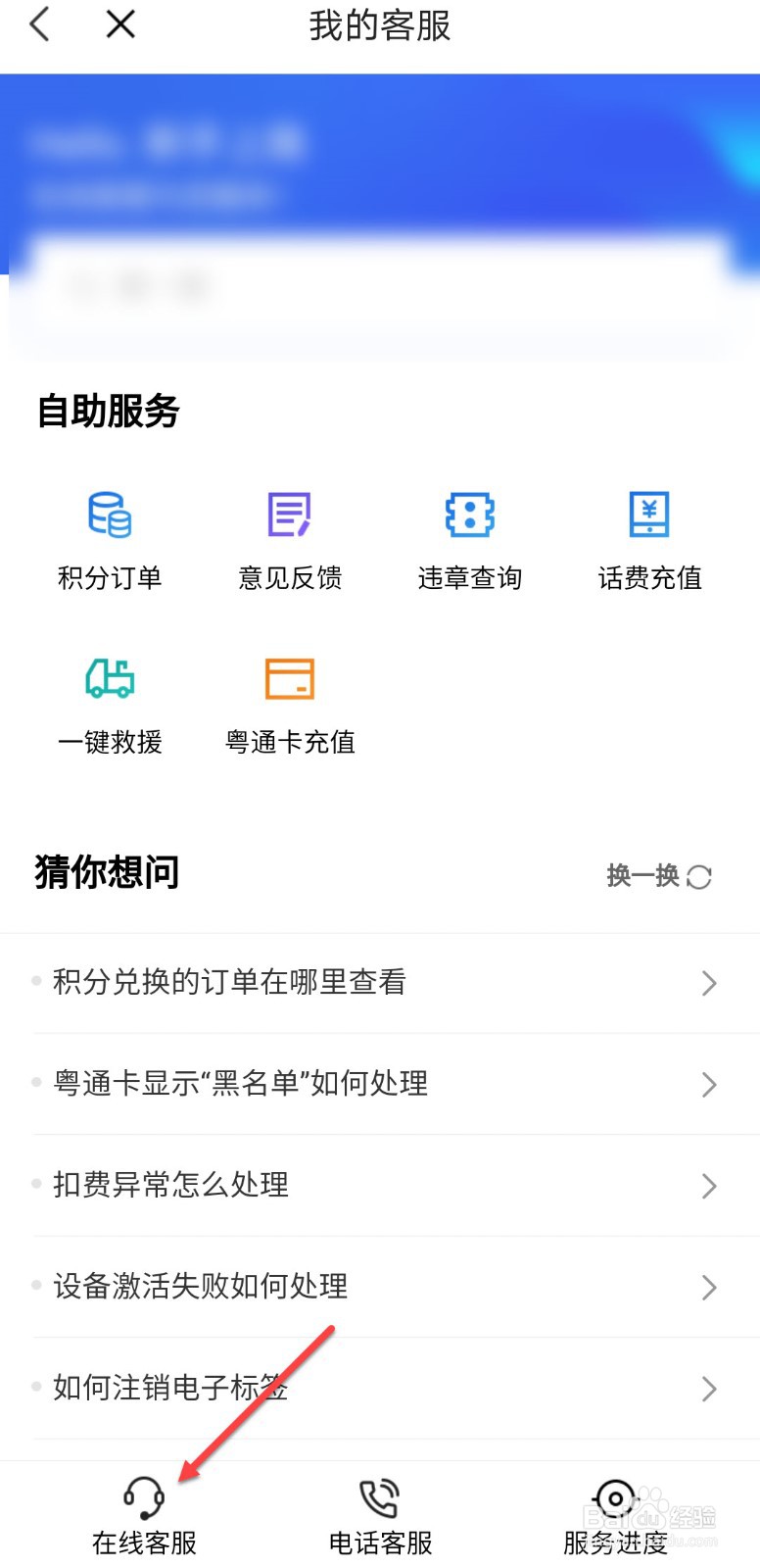Viewport: 760px width, 1568px height.
Task: Open the 一键救援 rescue truck icon
Action: (110, 678)
